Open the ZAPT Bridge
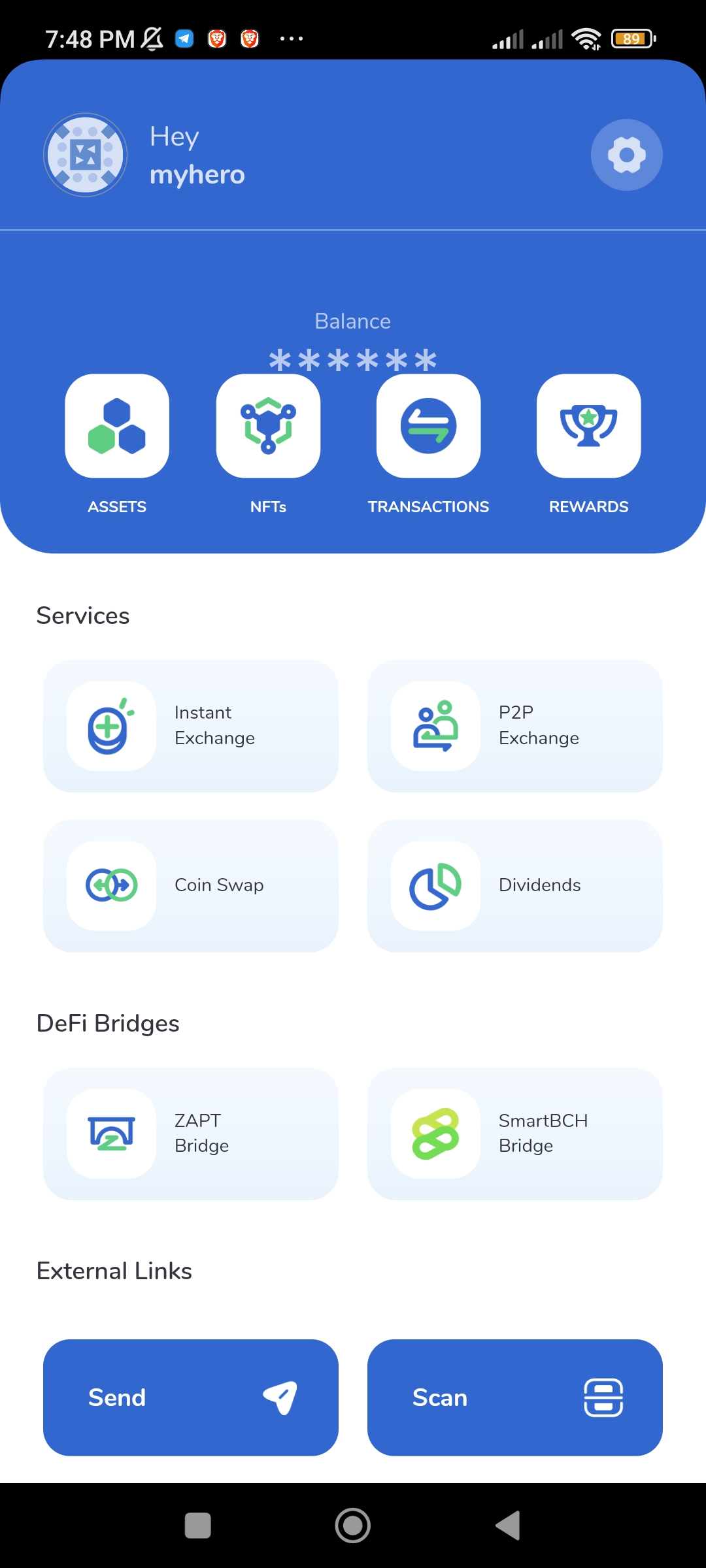This screenshot has height=1568, width=706. coord(191,1134)
